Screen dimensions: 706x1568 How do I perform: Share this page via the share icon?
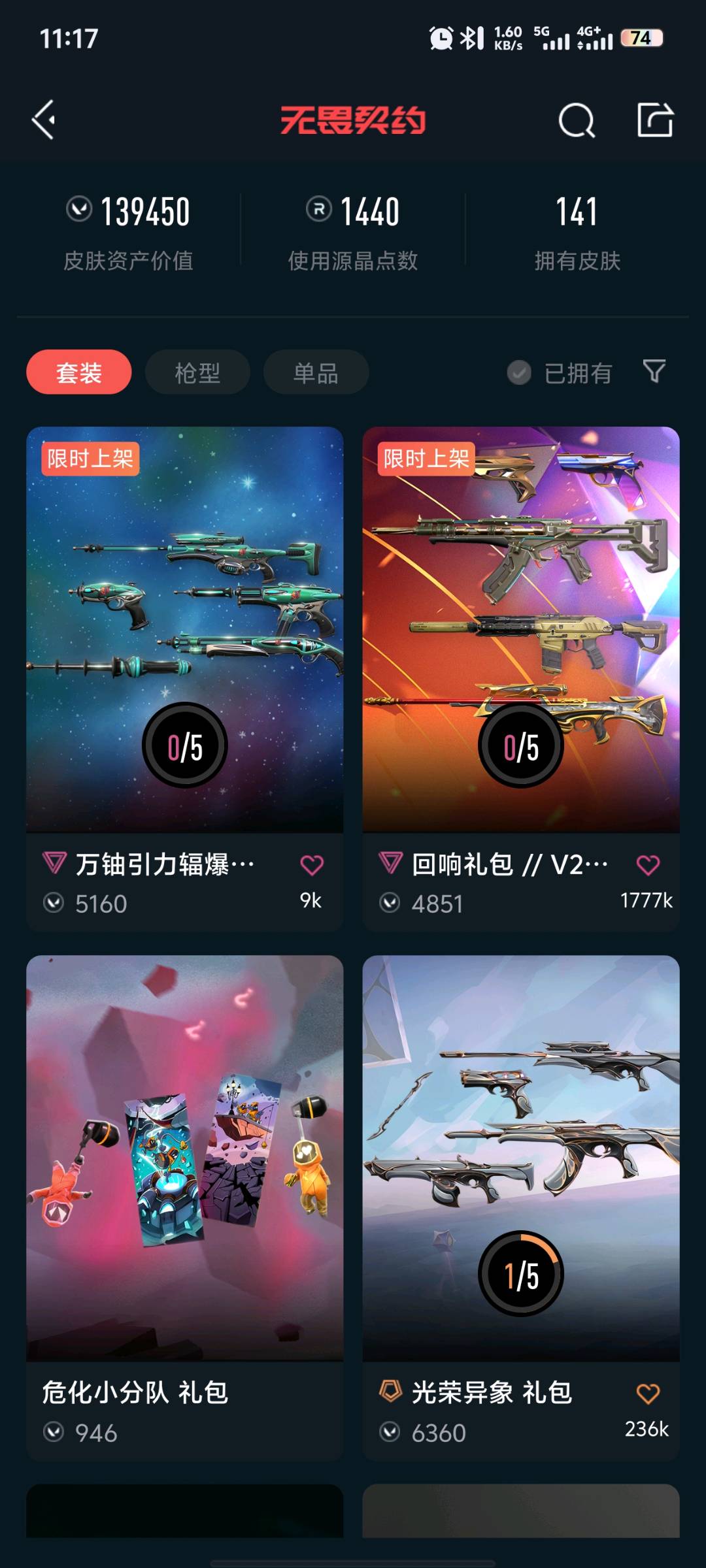[655, 120]
